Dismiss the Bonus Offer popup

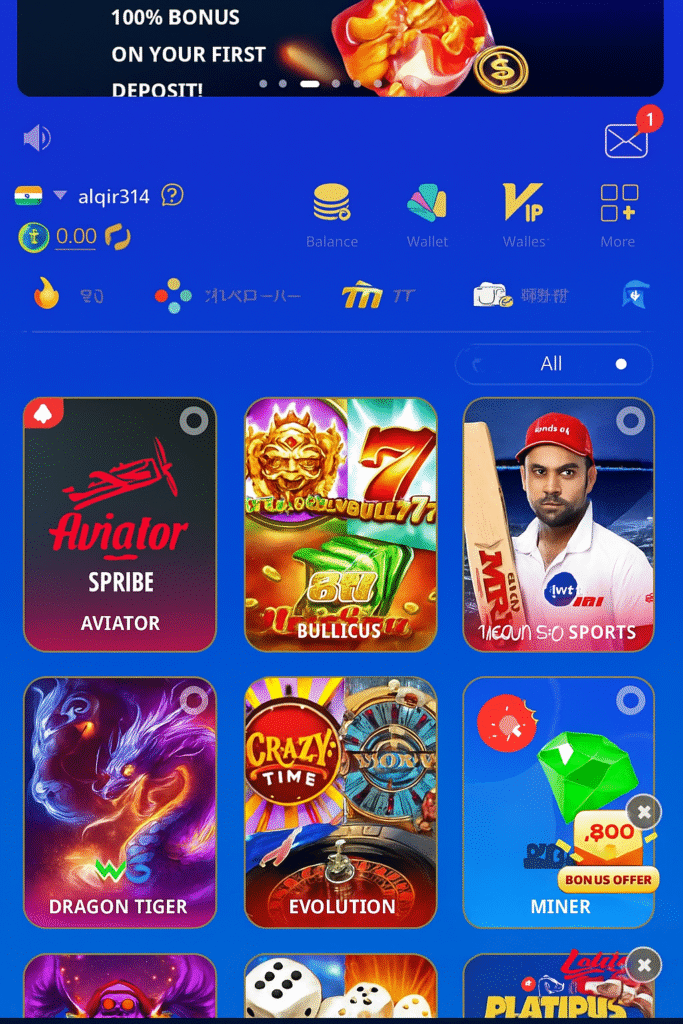coord(645,811)
